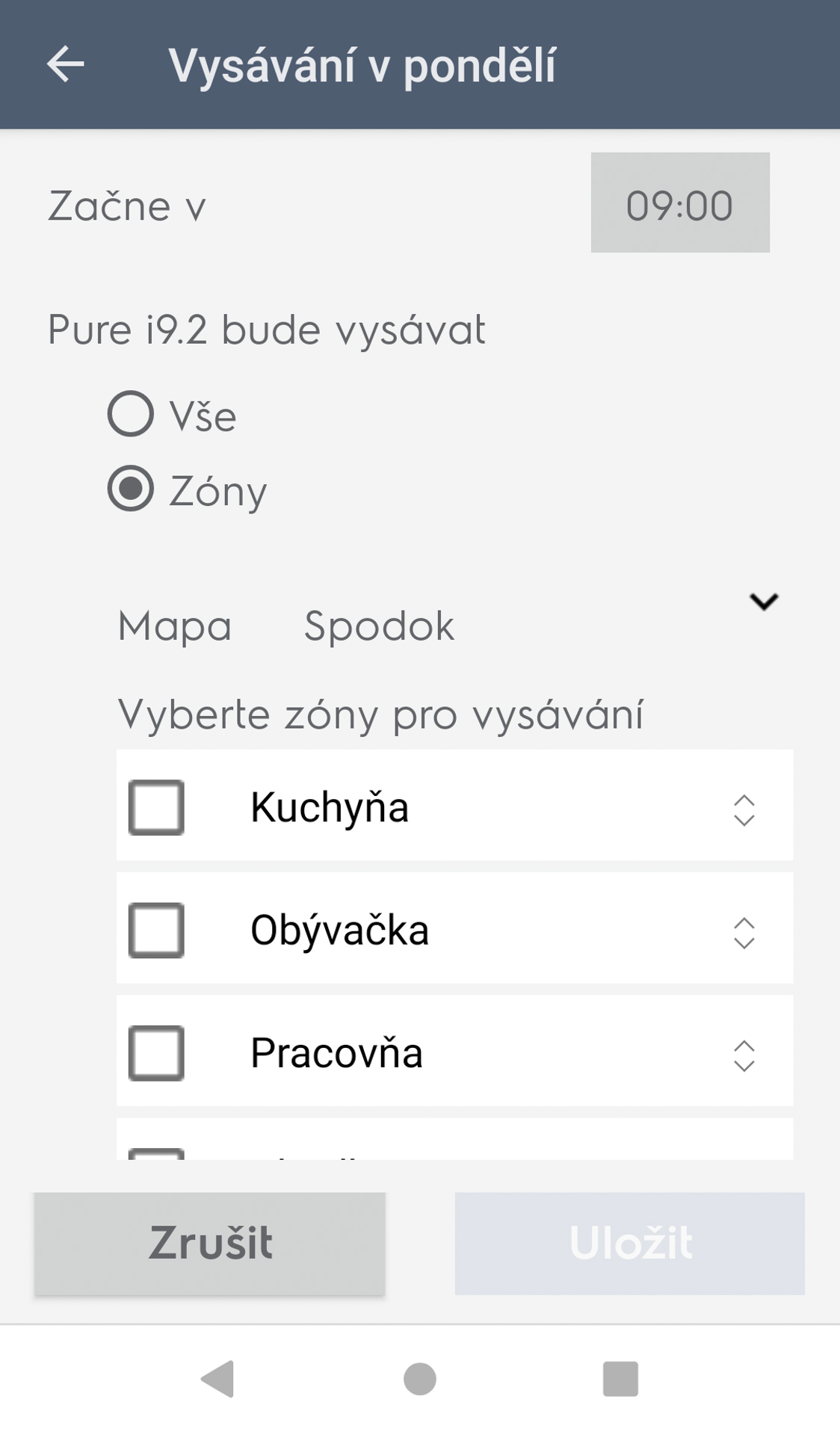Tap the reorder arrows for Obývačka
The image size is (840, 1435).
click(744, 933)
